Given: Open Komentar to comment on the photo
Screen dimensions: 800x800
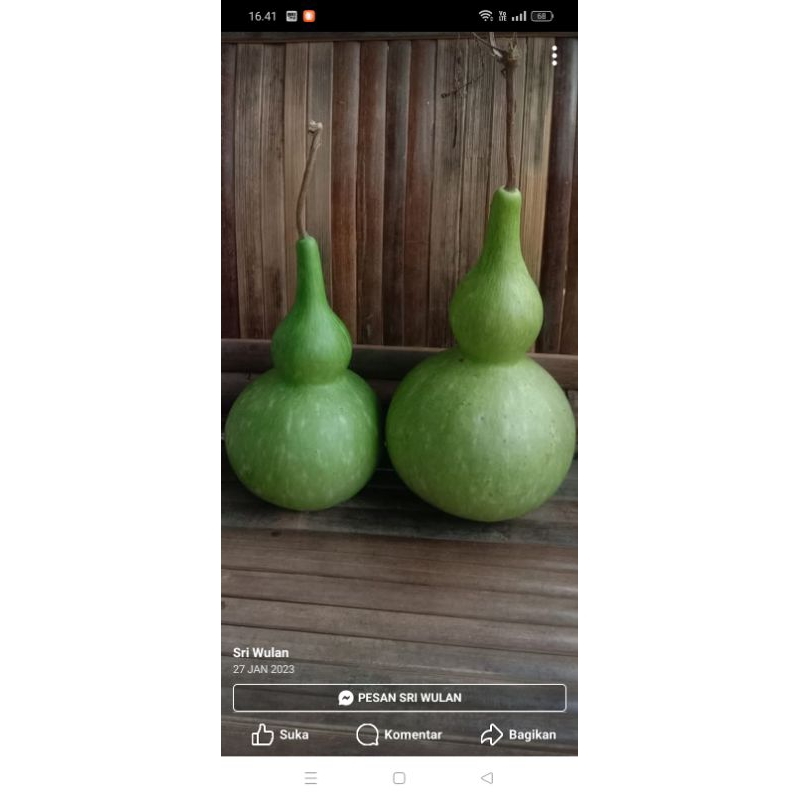Looking at the screenshot, I should 399,735.
